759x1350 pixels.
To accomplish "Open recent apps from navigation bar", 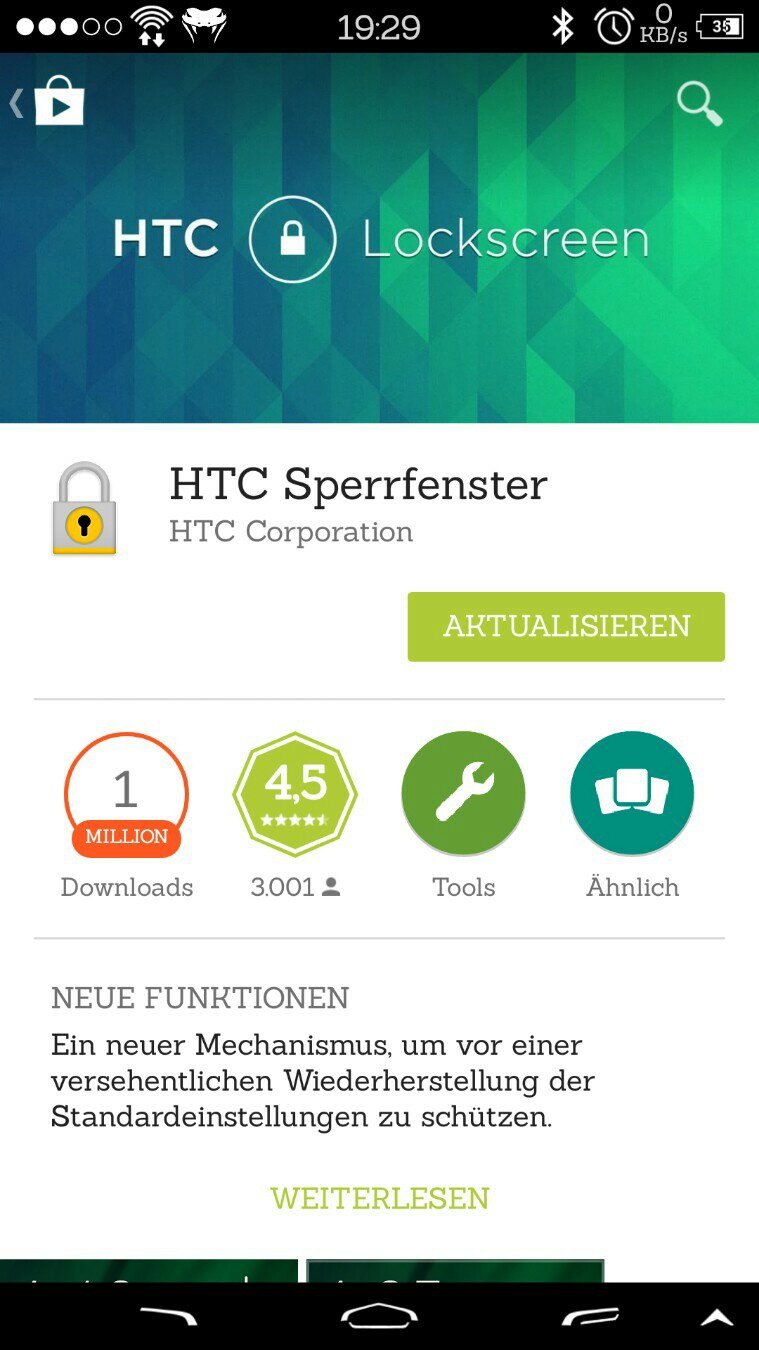I will (590, 1316).
